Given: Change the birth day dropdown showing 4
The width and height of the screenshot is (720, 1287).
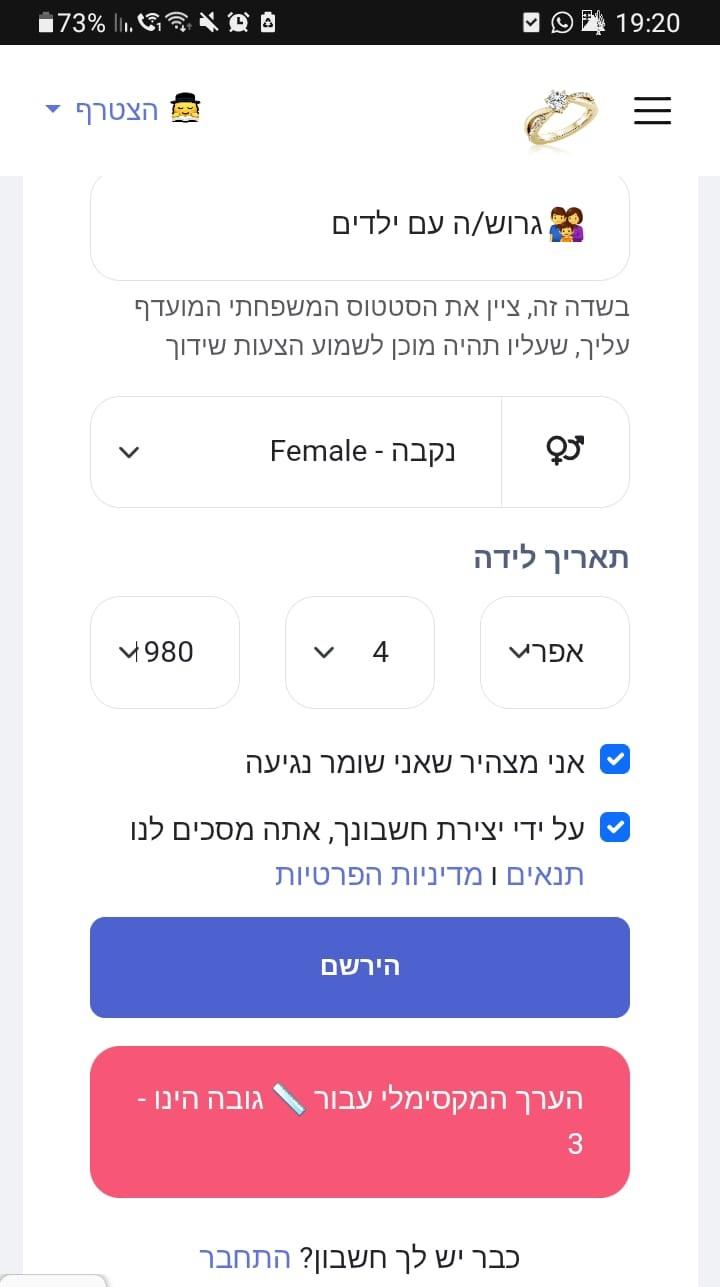Looking at the screenshot, I should click(x=360, y=652).
